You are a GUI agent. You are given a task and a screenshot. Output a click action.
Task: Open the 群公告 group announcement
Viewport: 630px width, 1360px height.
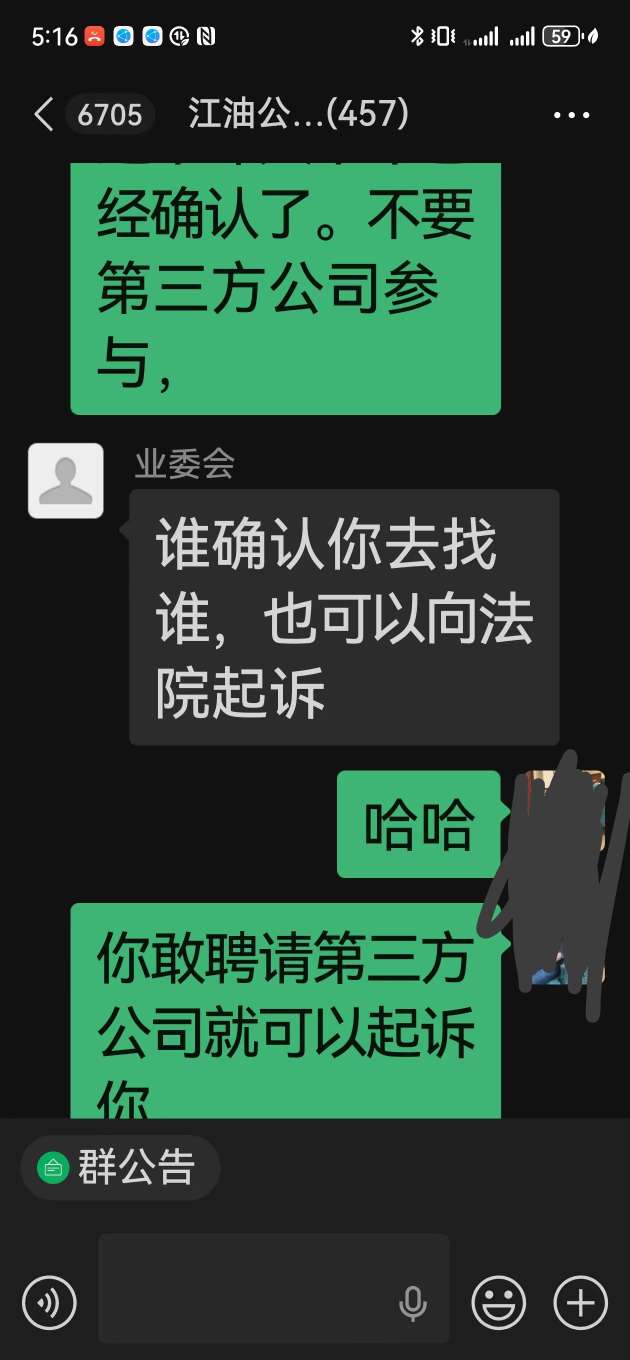pyautogui.click(x=120, y=1168)
